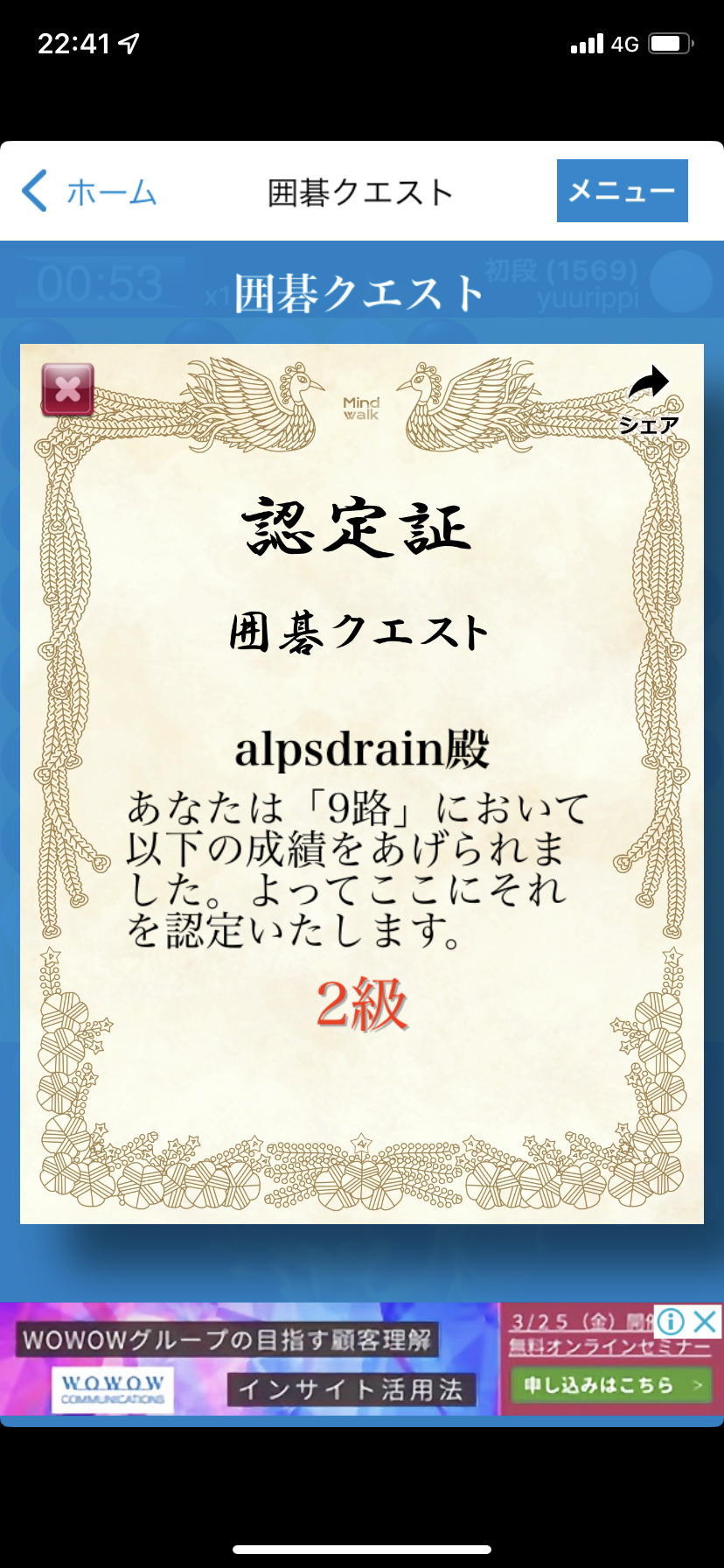Viewport: 724px width, 1568px height.
Task: Open ad info icon on banner
Action: (671, 1321)
